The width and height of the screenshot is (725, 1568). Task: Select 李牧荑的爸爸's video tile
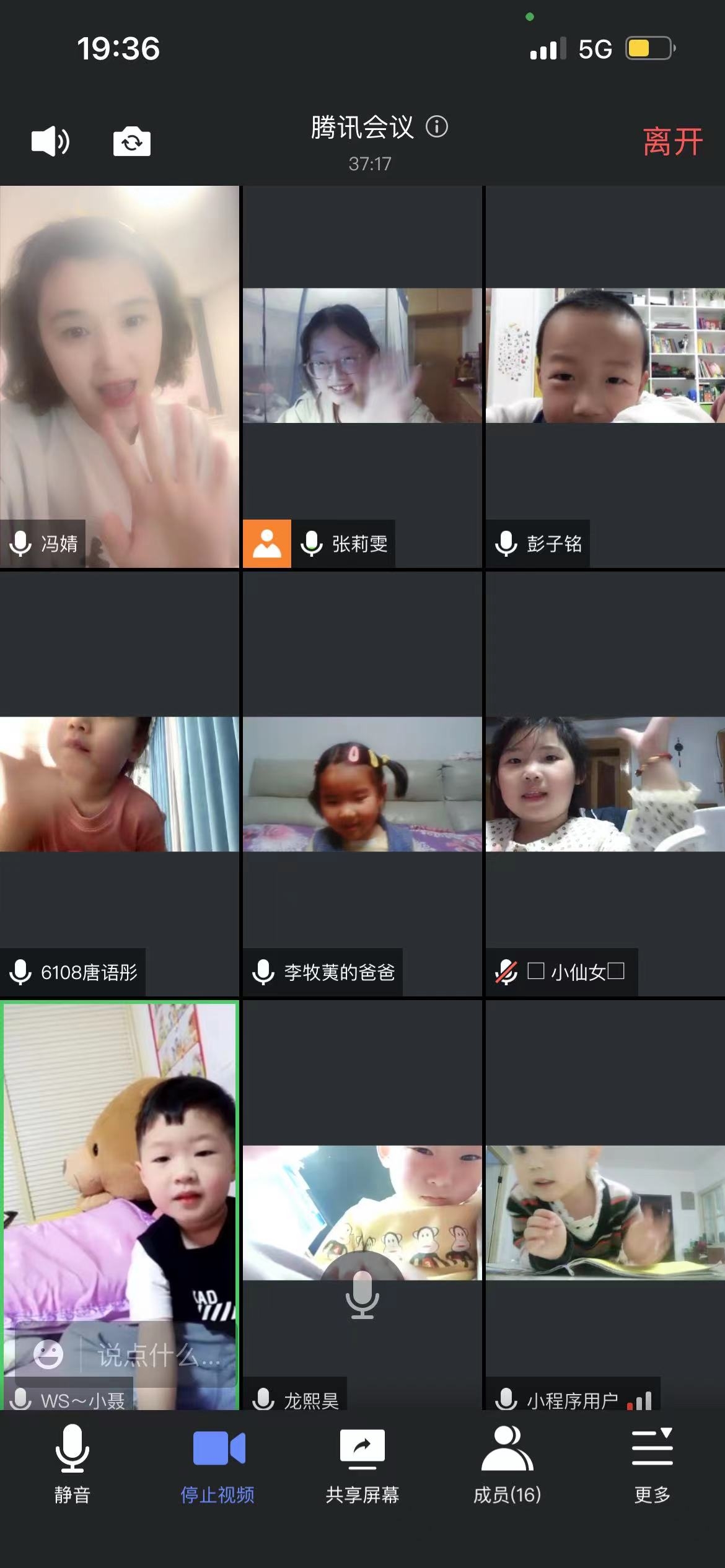(x=362, y=784)
